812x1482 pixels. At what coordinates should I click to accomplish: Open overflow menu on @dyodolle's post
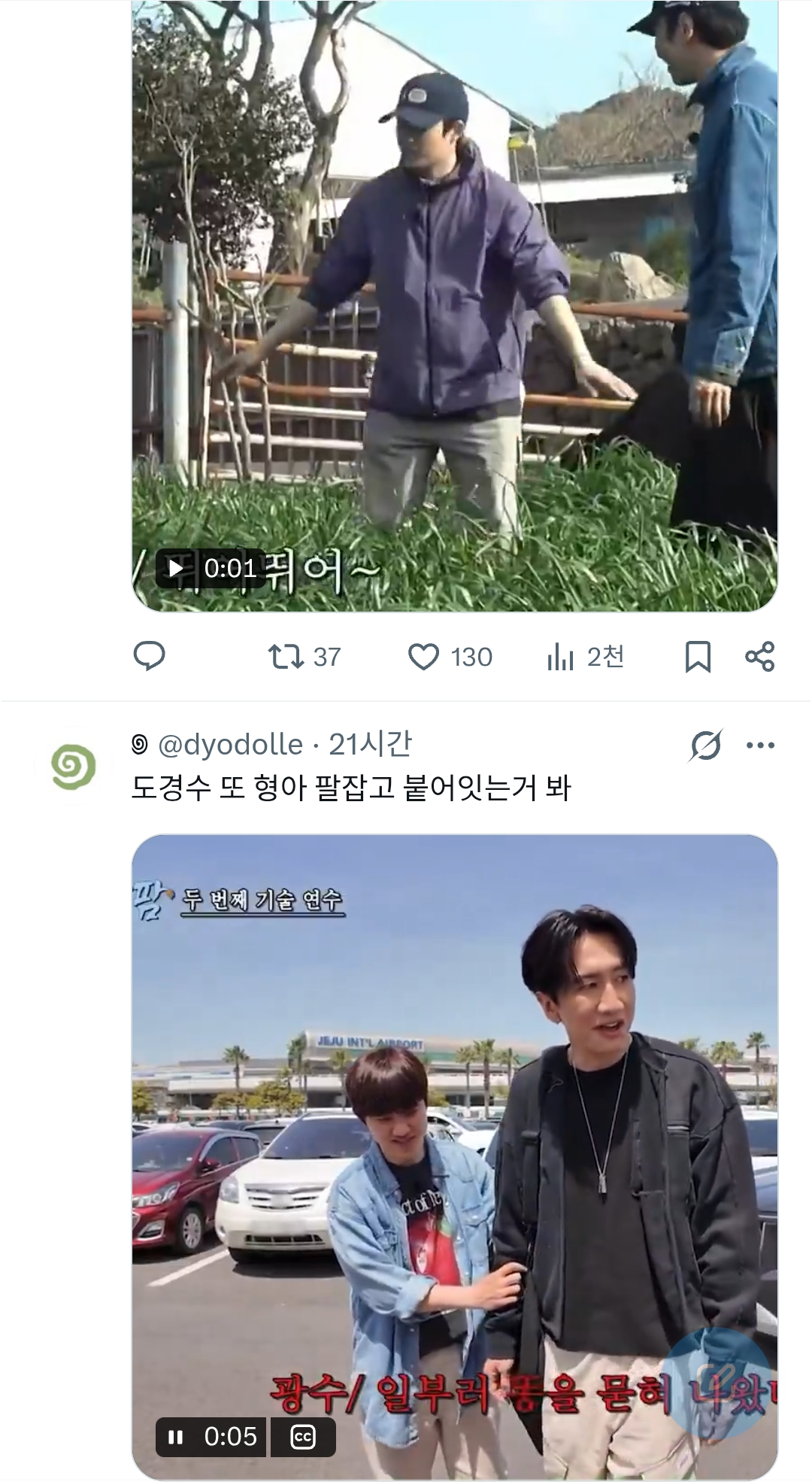click(x=760, y=746)
